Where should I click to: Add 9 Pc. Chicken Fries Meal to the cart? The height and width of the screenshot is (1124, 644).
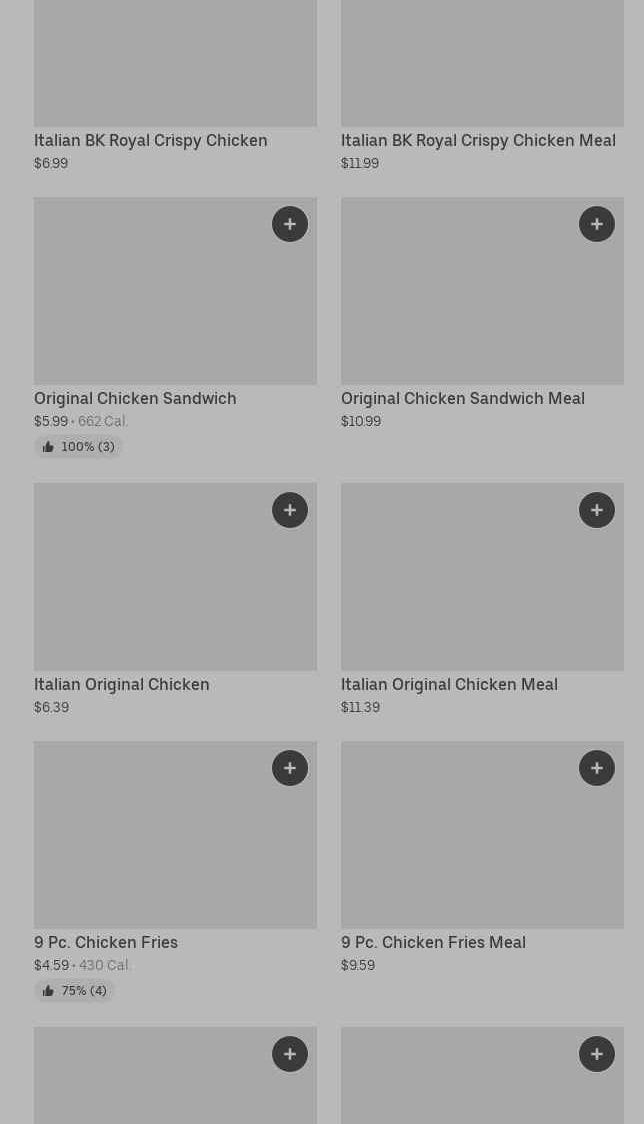point(597,768)
